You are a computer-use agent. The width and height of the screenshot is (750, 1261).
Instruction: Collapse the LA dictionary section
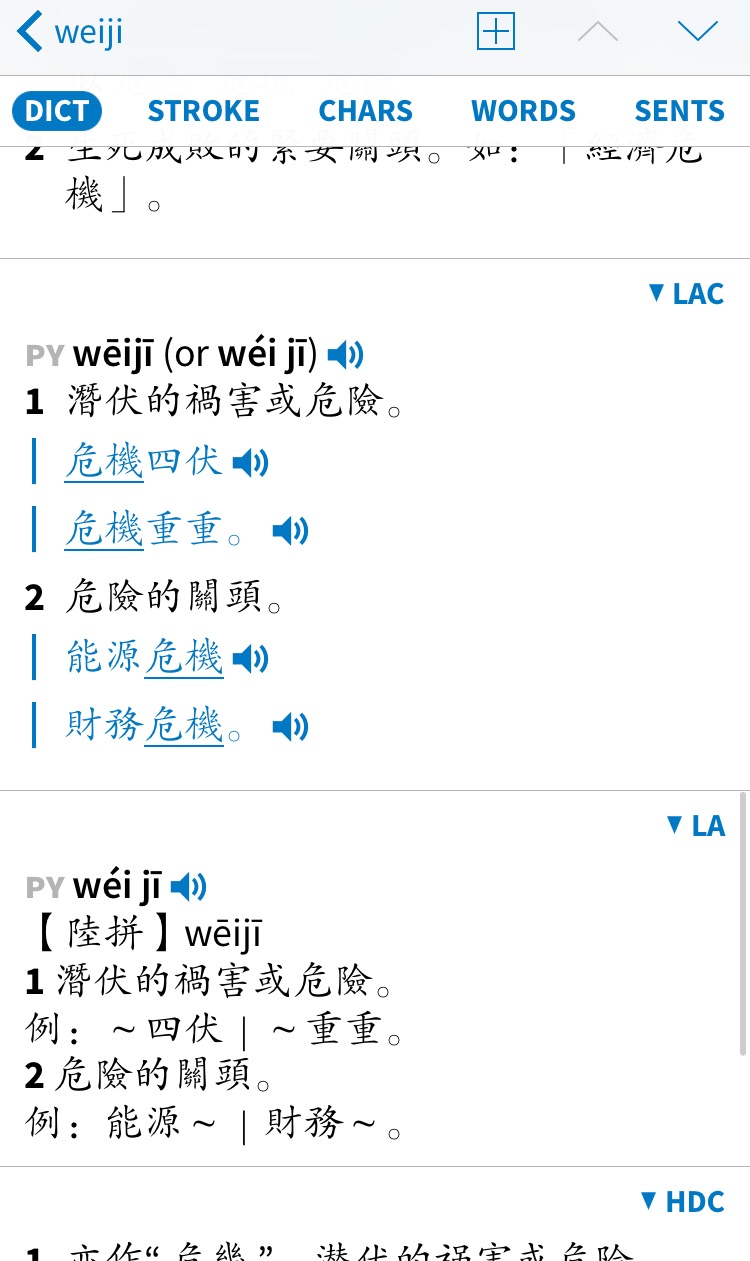click(696, 825)
